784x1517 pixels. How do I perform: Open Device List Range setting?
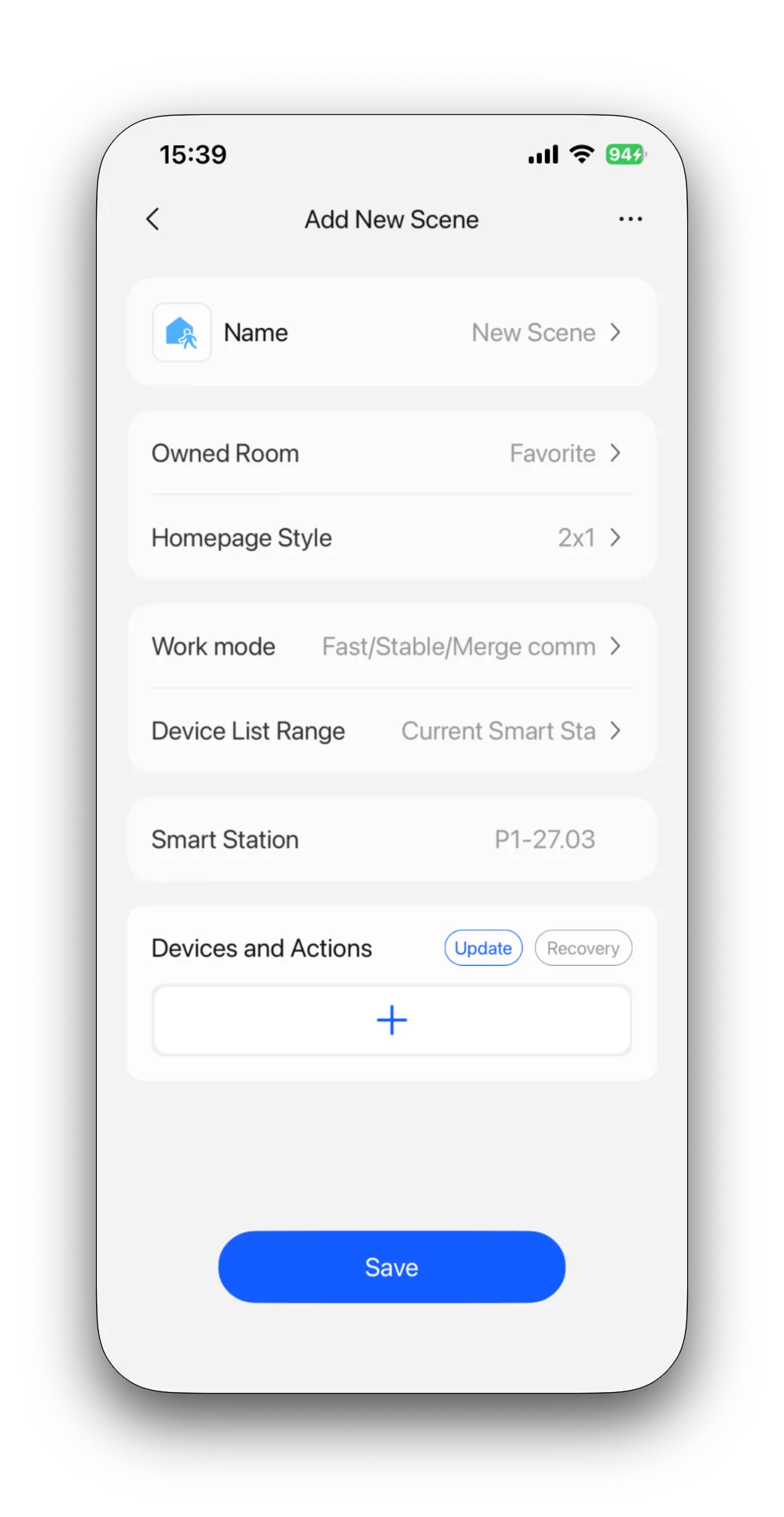tap(392, 731)
